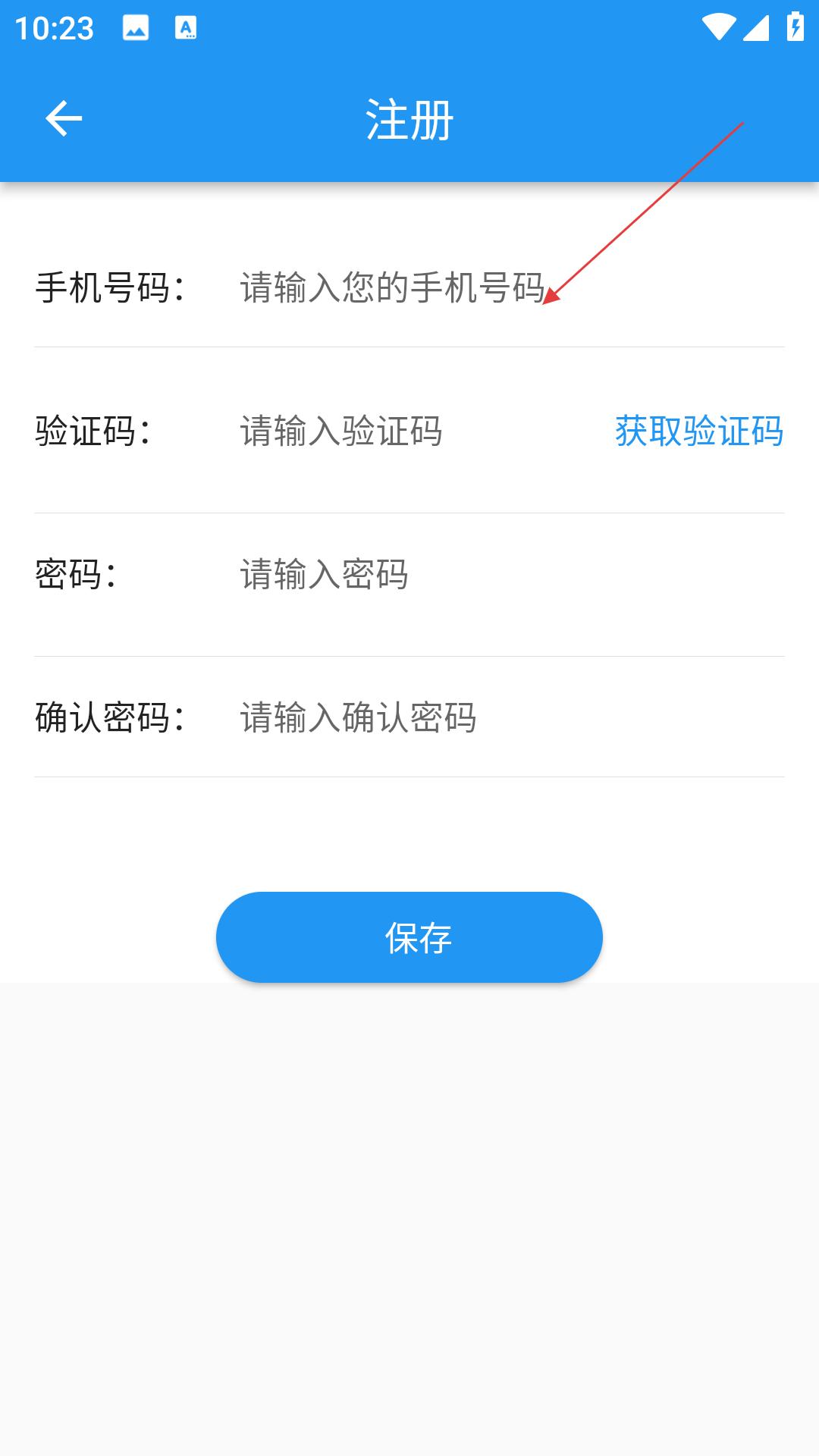Viewport: 819px width, 1456px height.
Task: Submit registration with 保存 button
Action: (409, 937)
